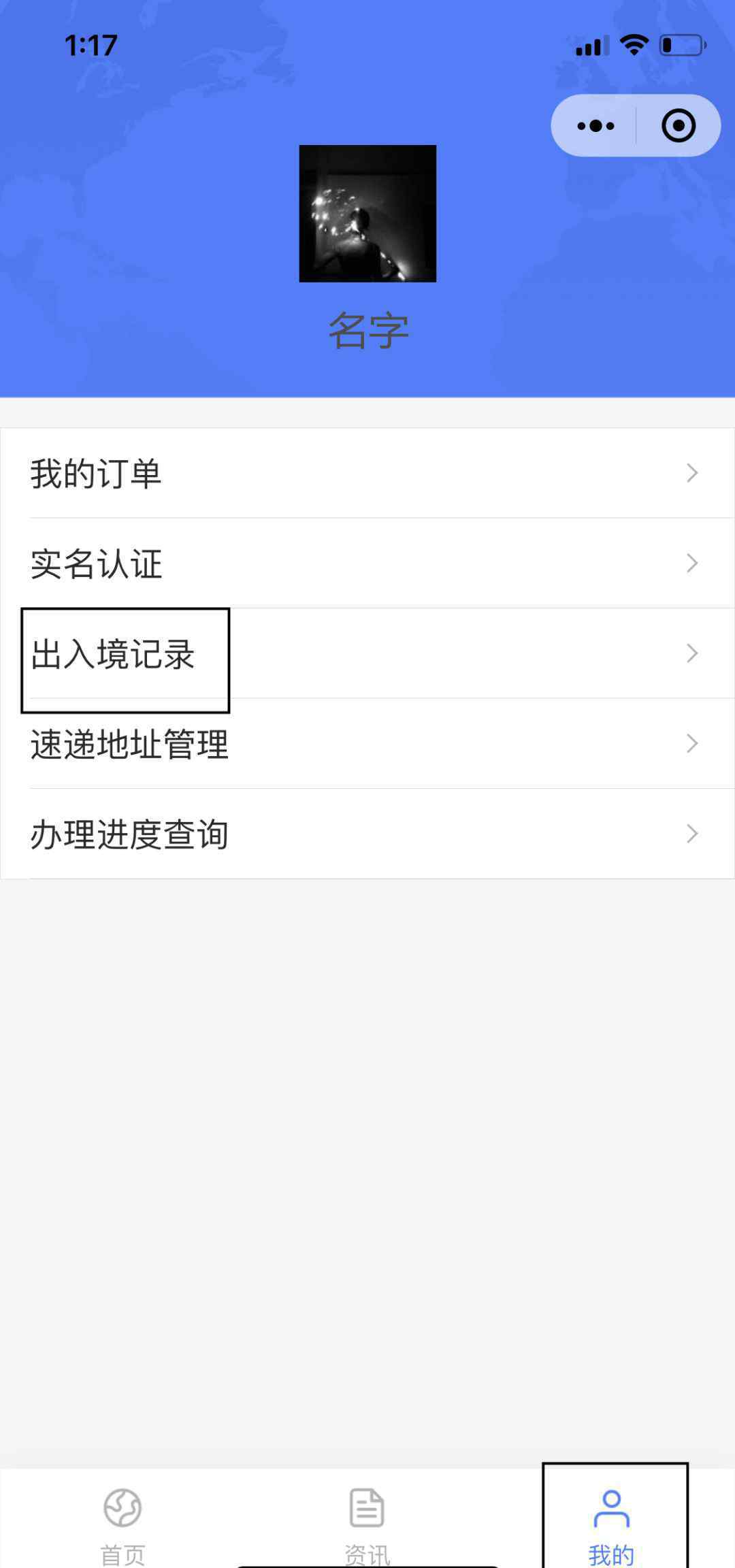The image size is (735, 1568).
Task: Open the mini program more options menu
Action: (x=595, y=126)
